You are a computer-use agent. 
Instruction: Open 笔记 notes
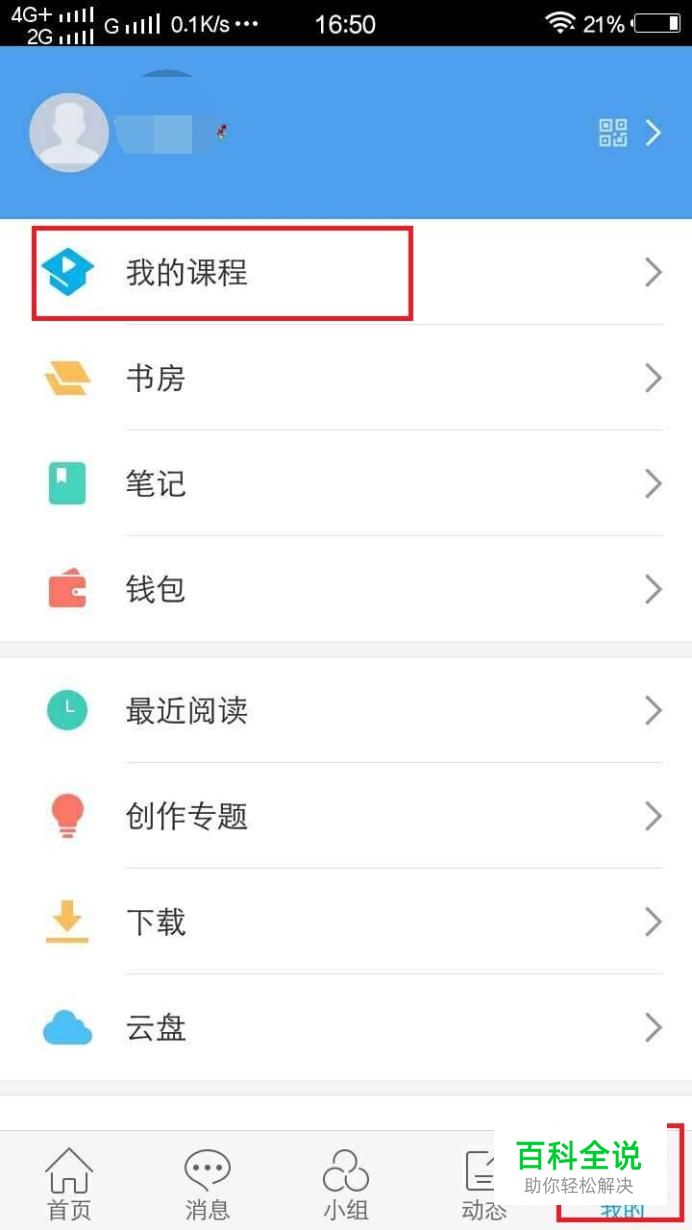coord(345,484)
